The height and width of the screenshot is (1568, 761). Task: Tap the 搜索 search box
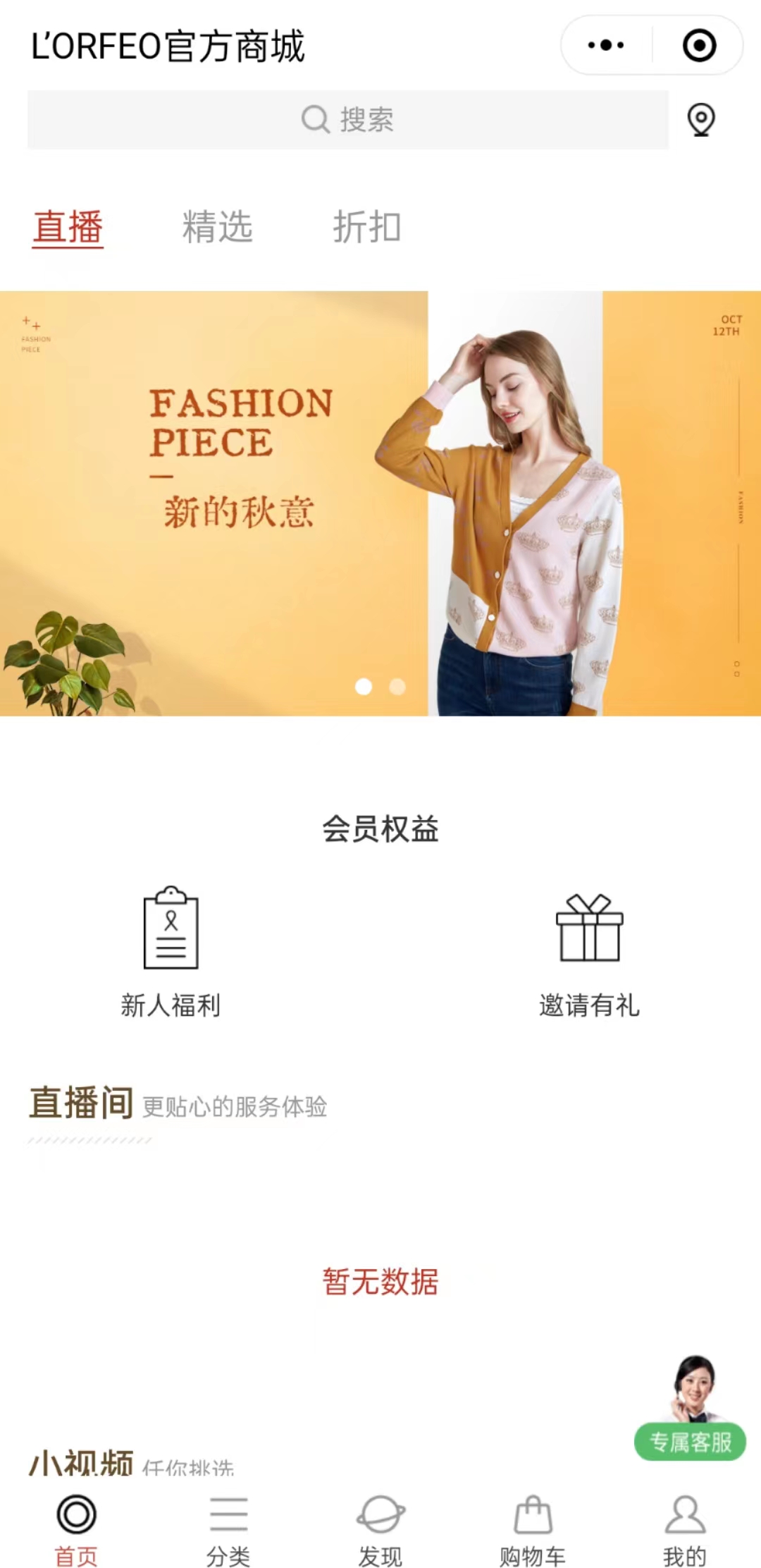click(x=347, y=119)
